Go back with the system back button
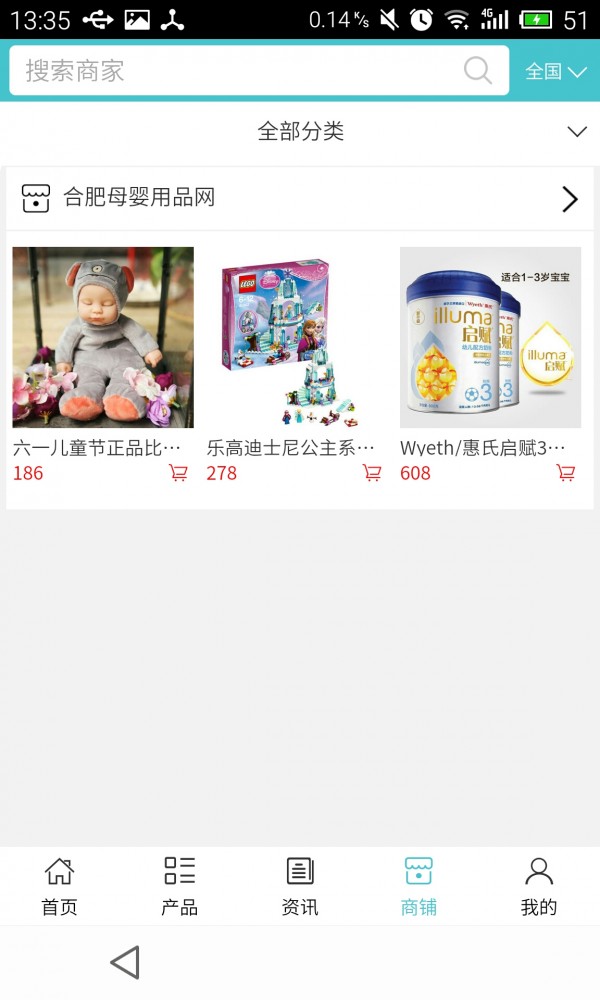This screenshot has width=600, height=1000. (x=125, y=963)
